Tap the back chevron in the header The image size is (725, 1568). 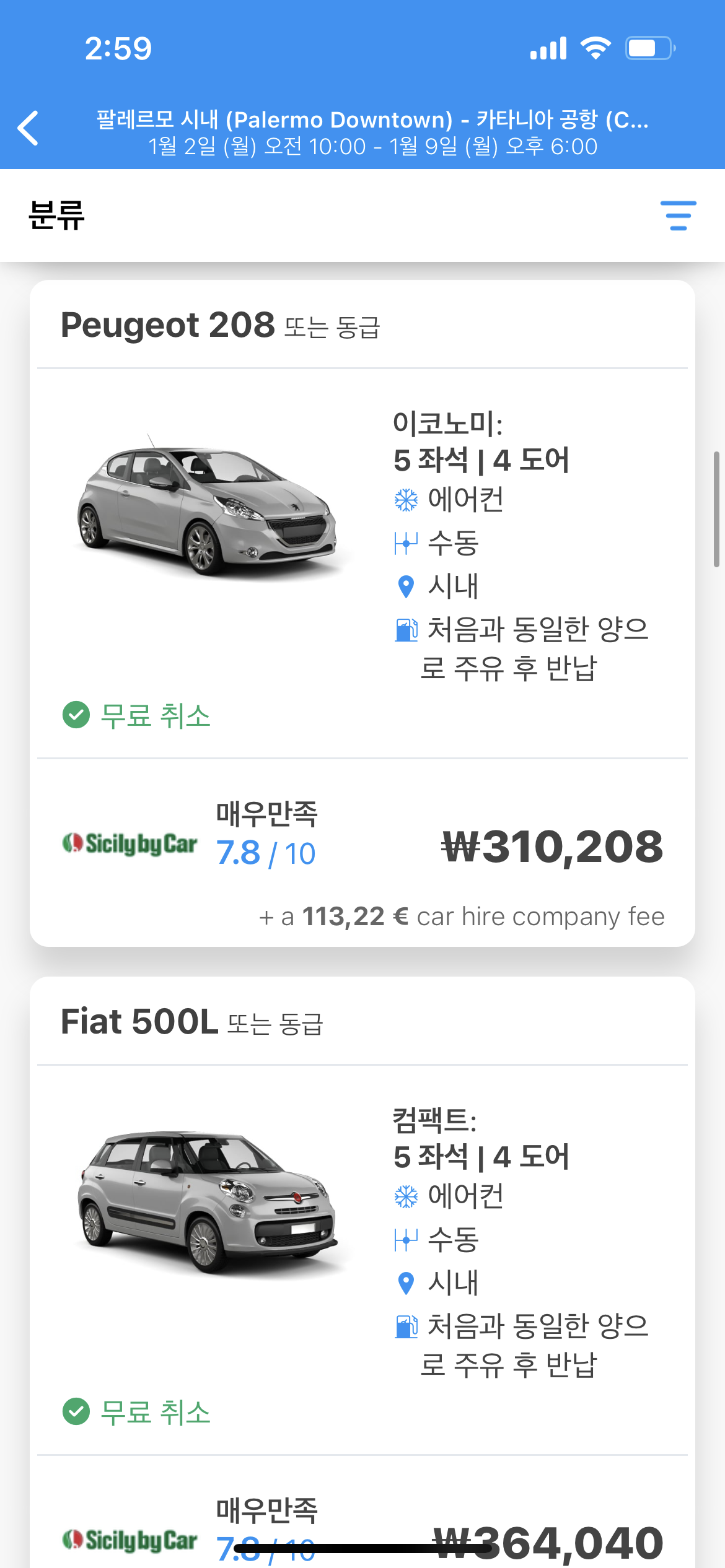28,128
